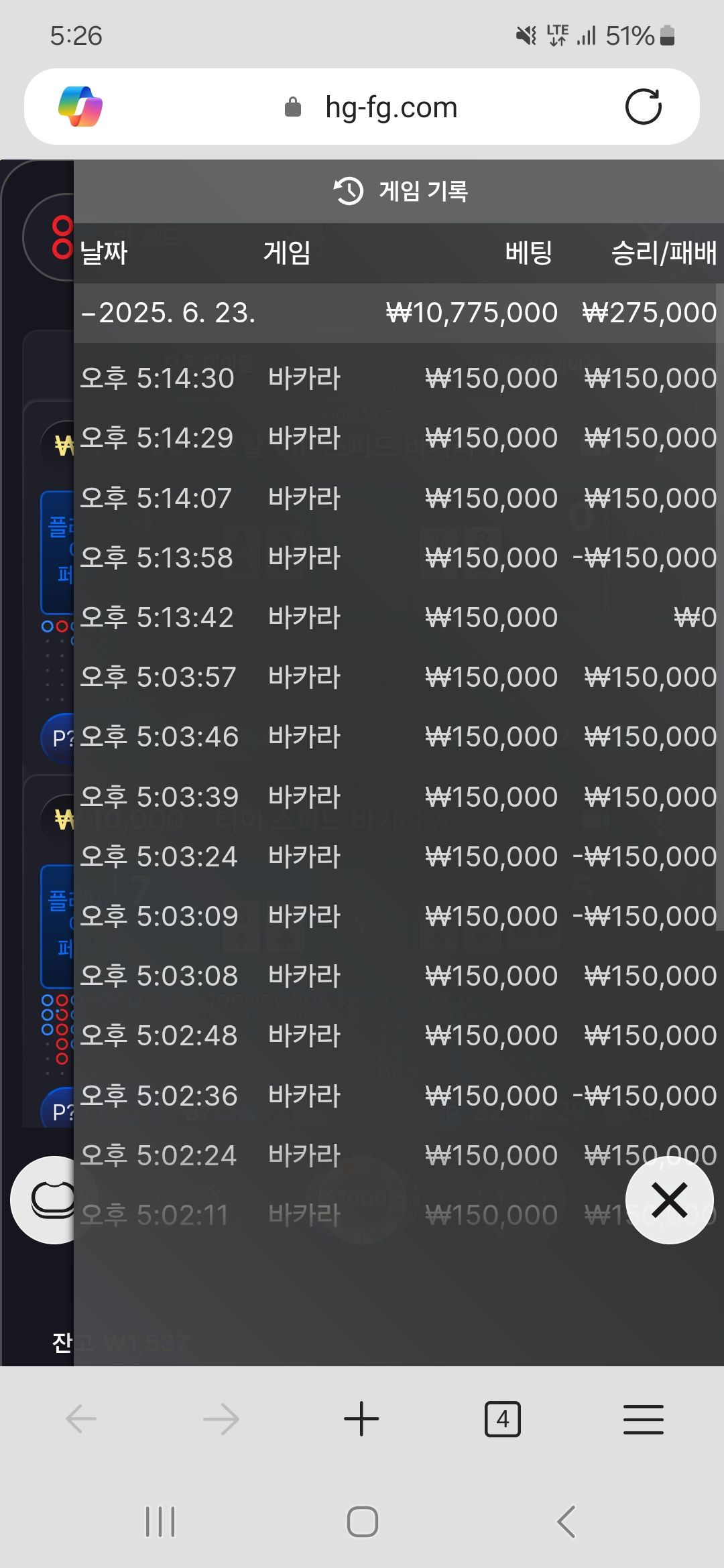Open the Copilot icon in address bar

(x=80, y=107)
